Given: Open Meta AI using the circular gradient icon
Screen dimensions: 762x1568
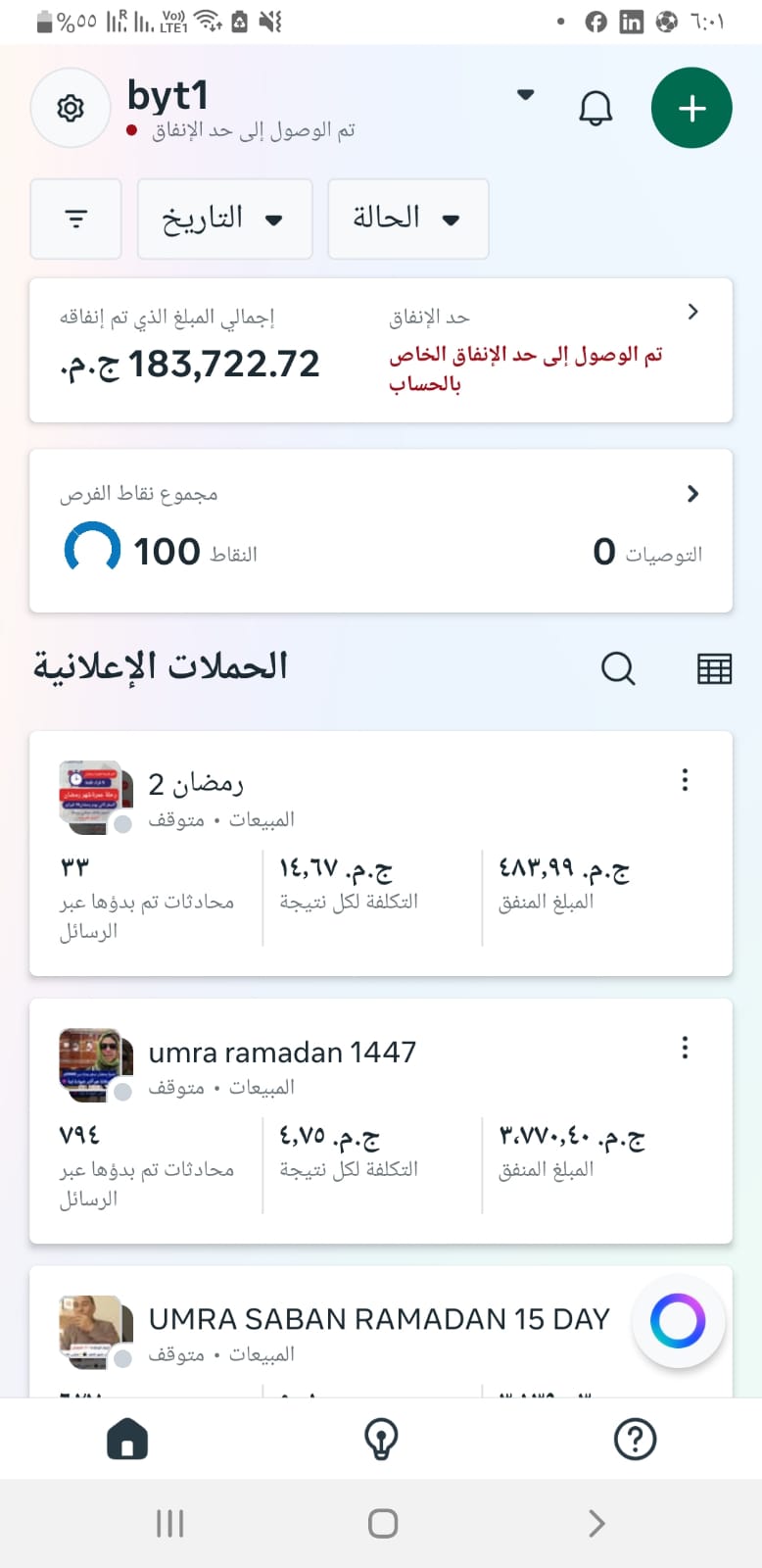Looking at the screenshot, I should coord(678,1321).
